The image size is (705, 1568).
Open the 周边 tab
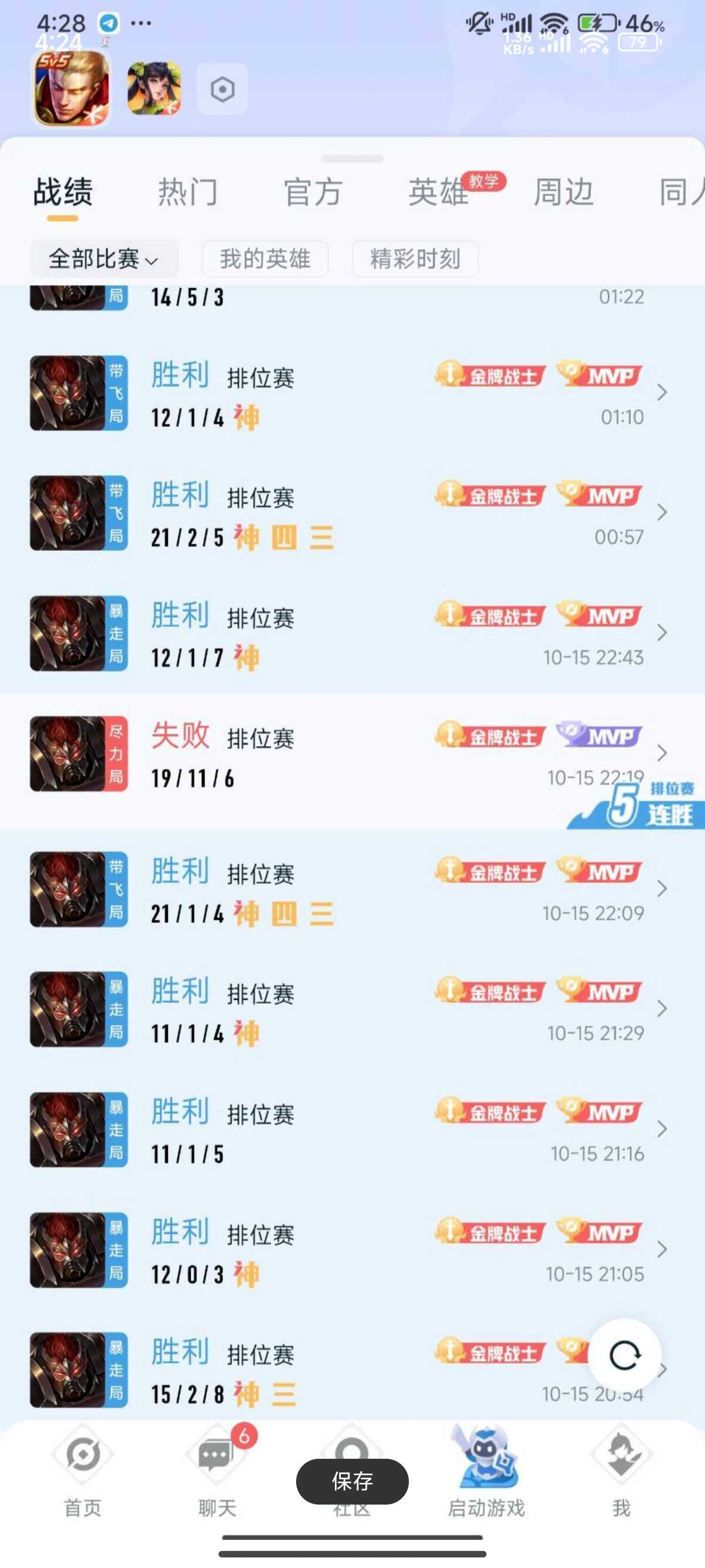pos(564,193)
